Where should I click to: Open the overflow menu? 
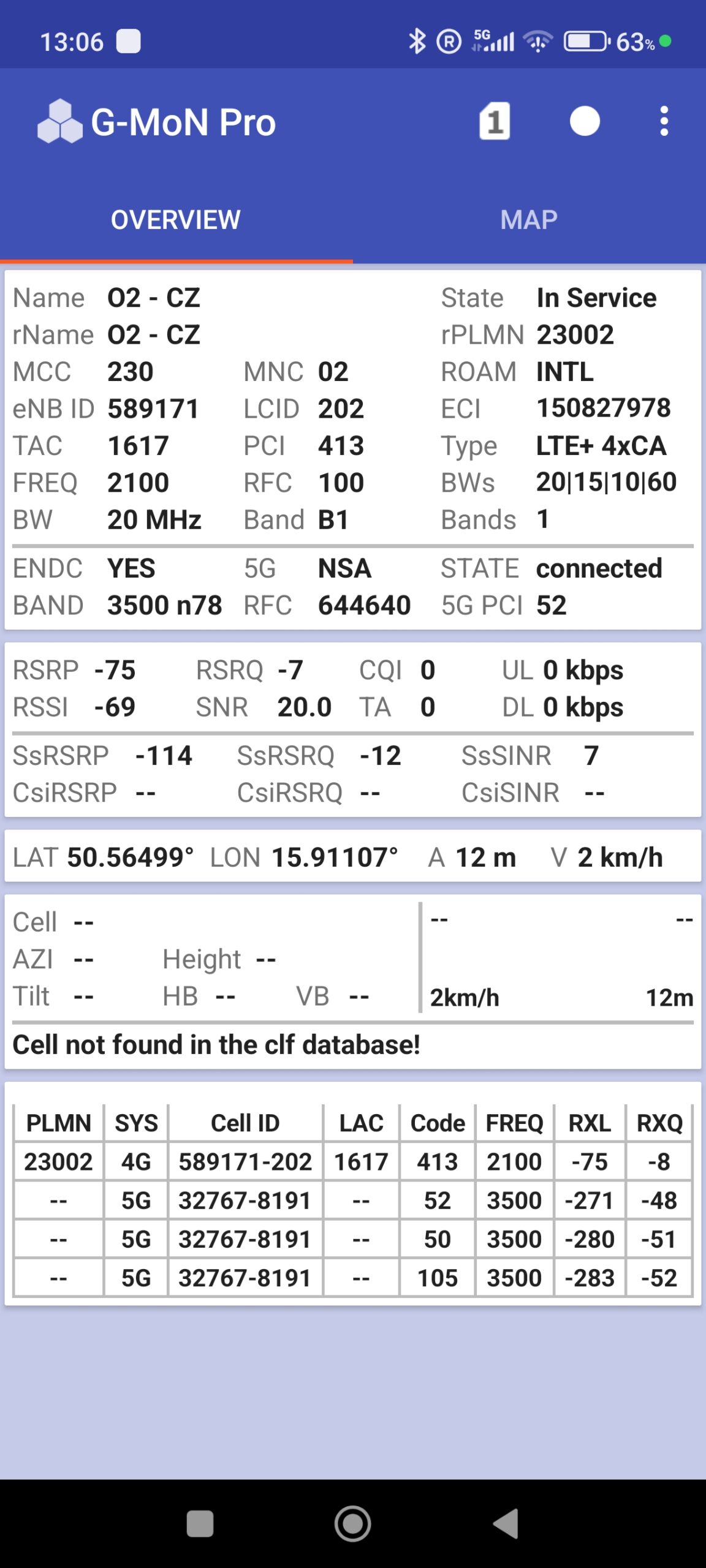click(x=664, y=121)
